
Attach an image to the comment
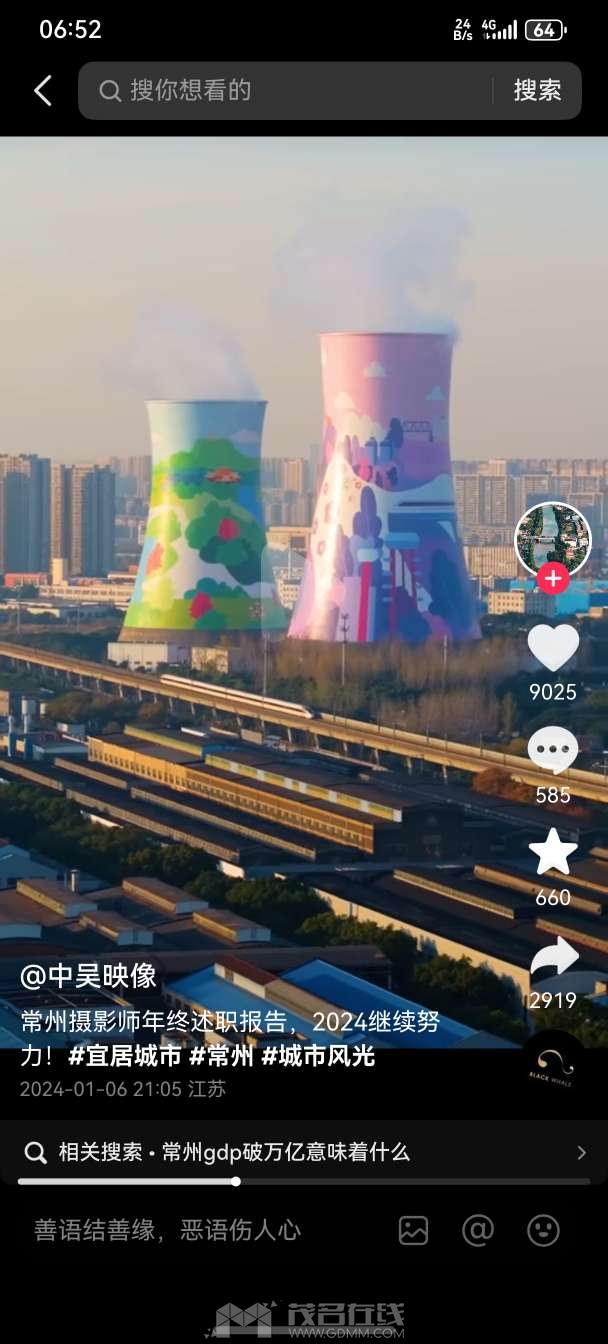click(x=413, y=1230)
